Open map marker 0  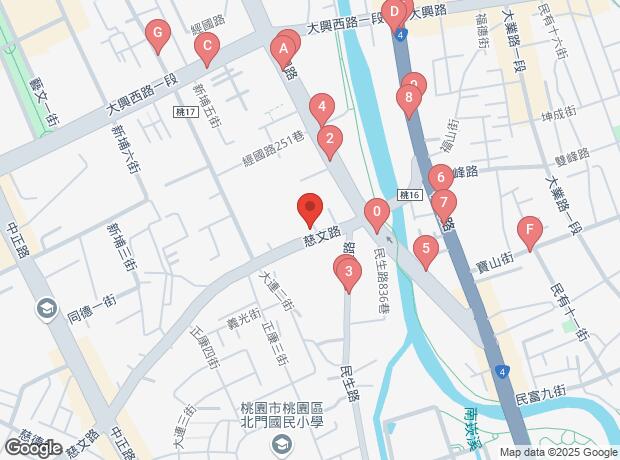(x=376, y=212)
